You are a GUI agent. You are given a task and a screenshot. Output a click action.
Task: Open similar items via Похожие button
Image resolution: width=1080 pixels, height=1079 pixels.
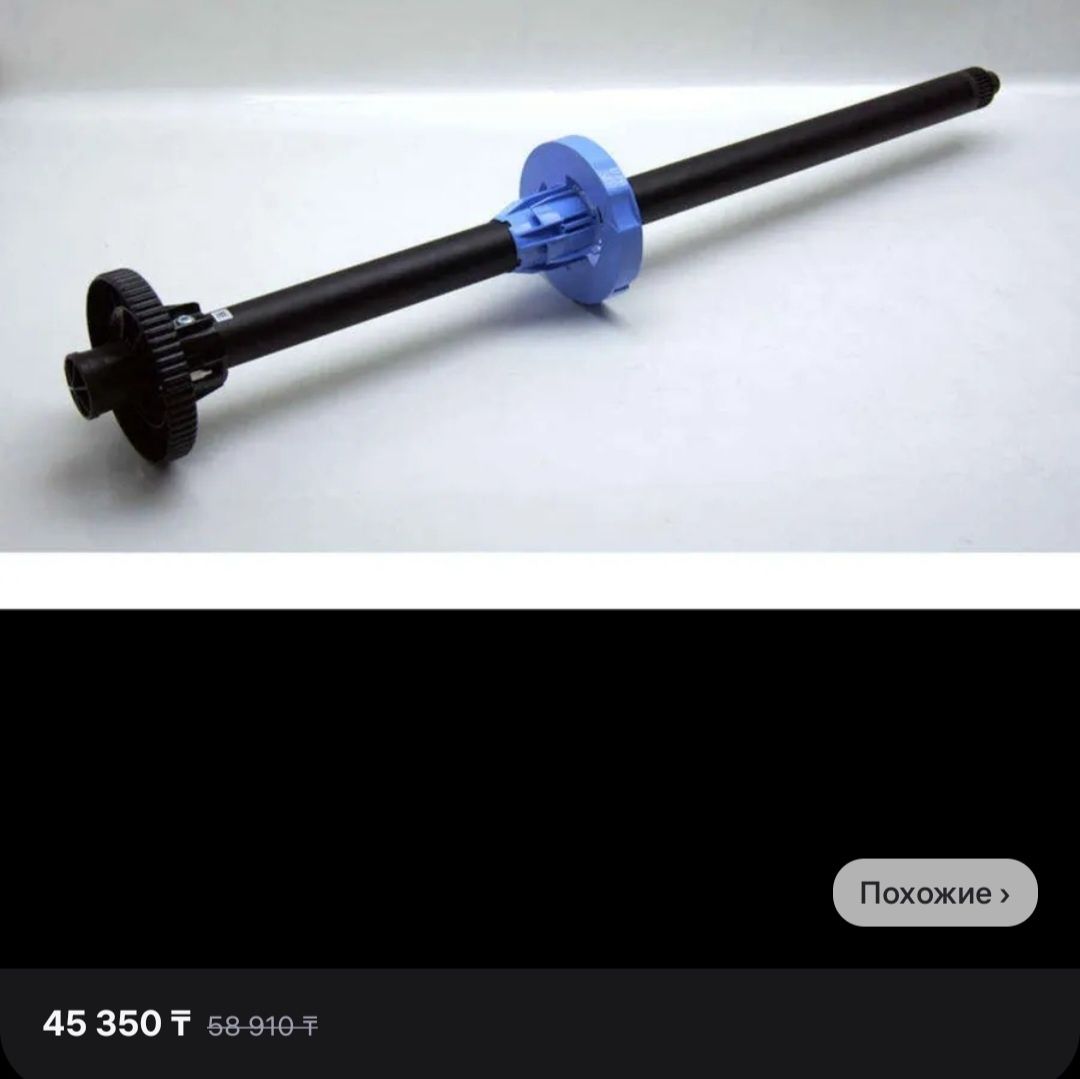[934, 892]
